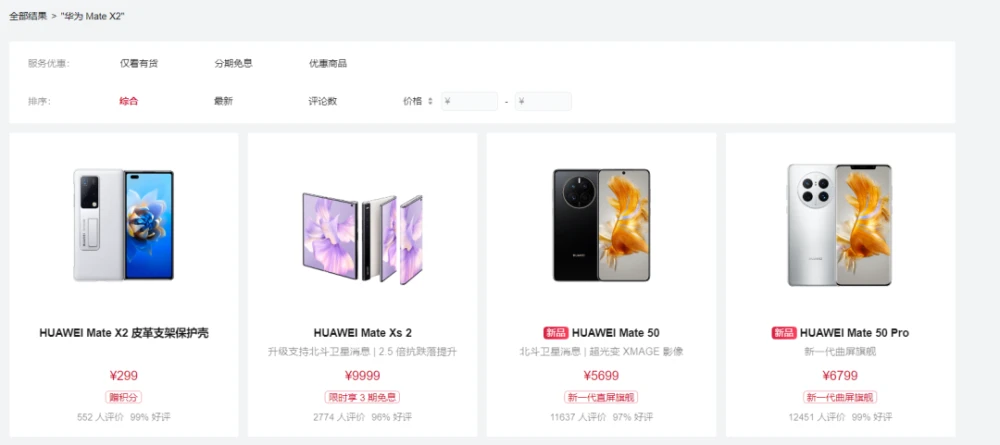Tap the minimum price field
Viewport: 1000px width, 445px height.
(472, 101)
